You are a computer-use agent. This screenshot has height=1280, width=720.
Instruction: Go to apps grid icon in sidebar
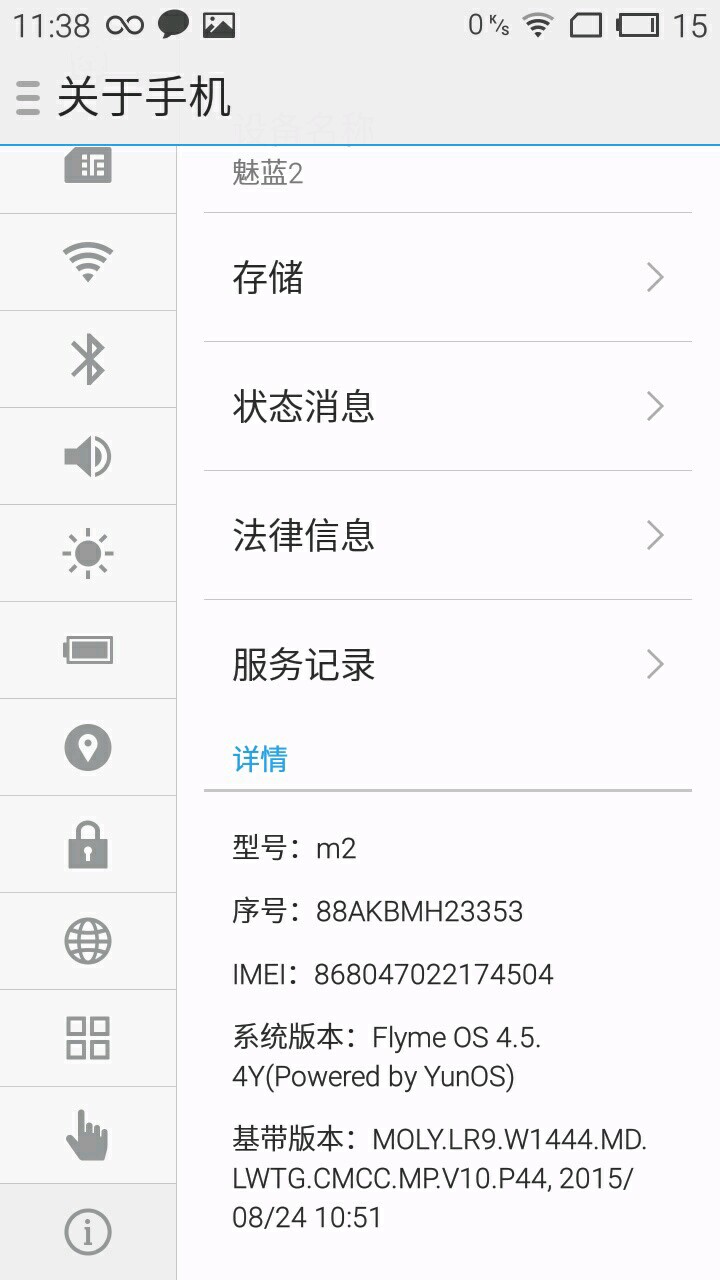[x=88, y=1038]
